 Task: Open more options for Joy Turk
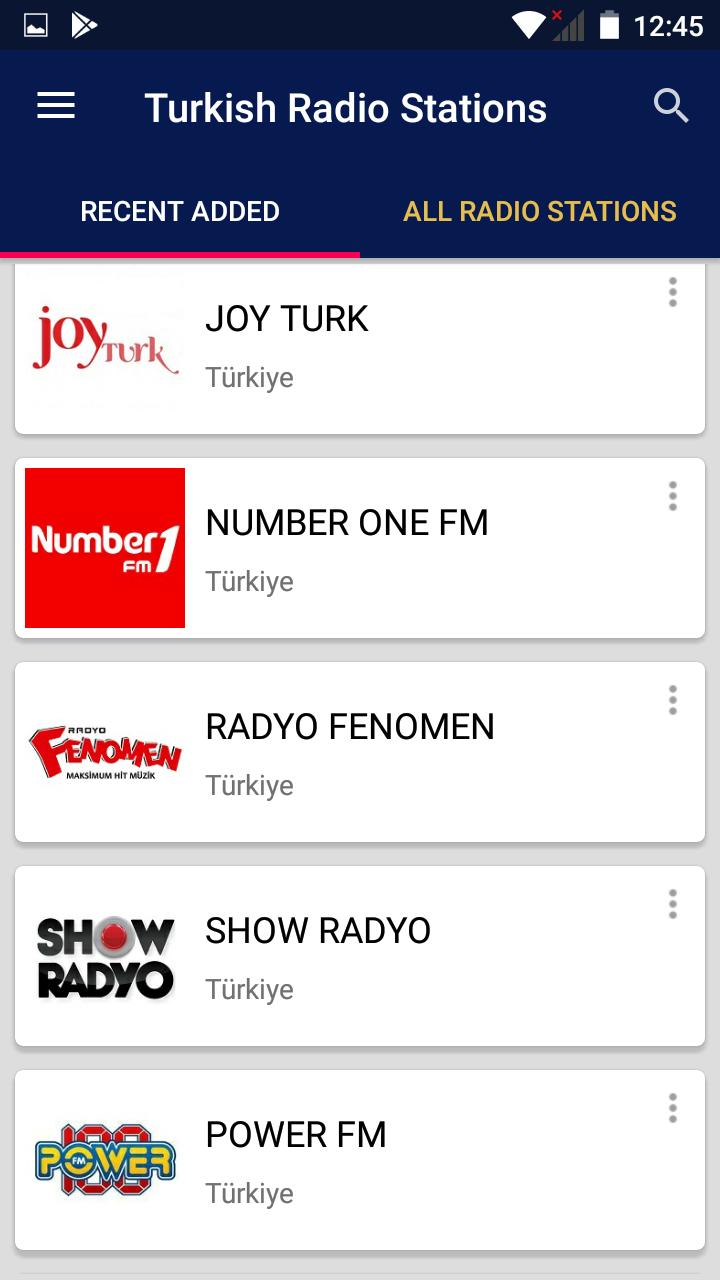click(x=673, y=292)
